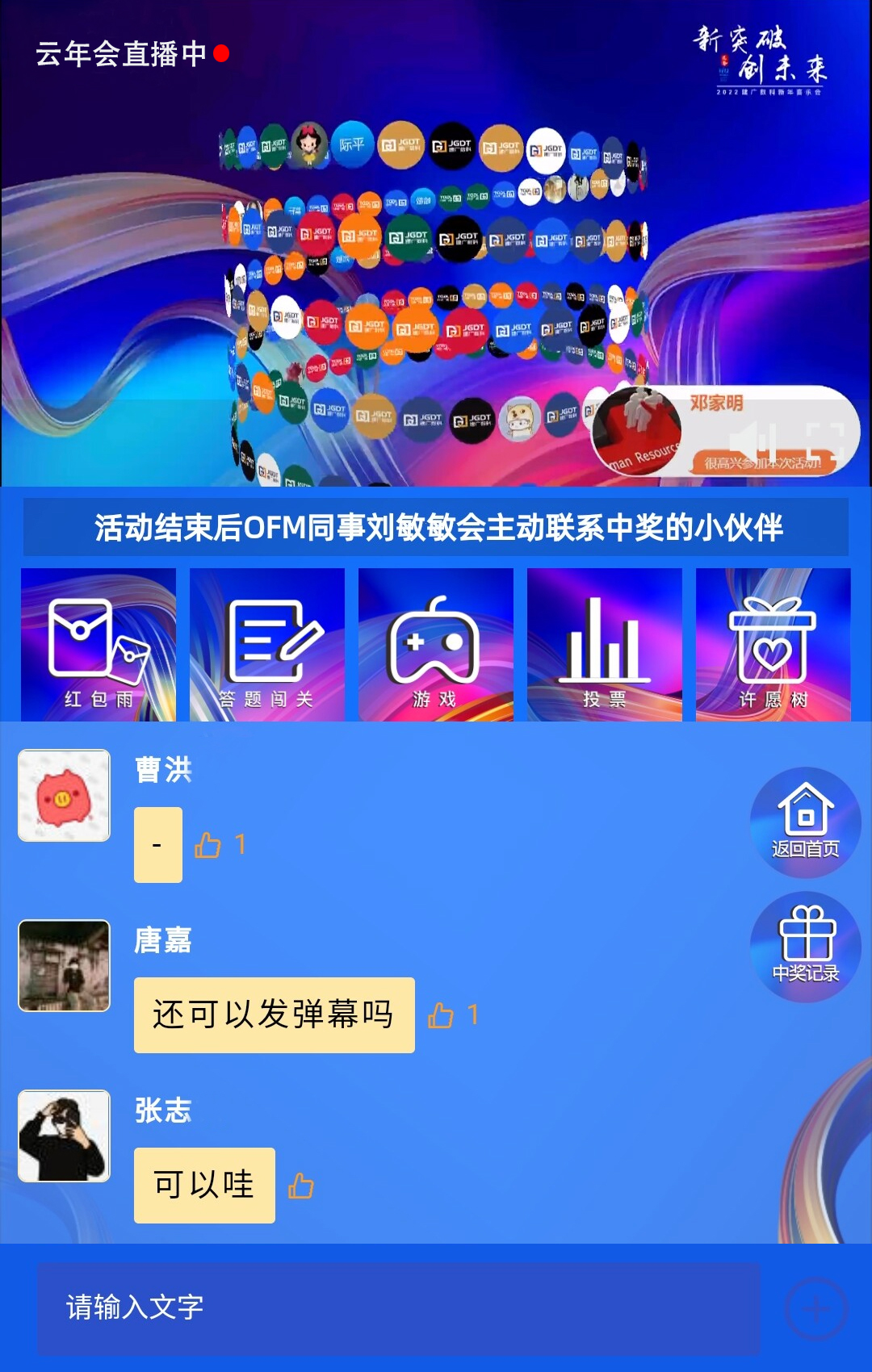The image size is (872, 1372).
Task: Open the 许愿树 wishing tree
Action: [773, 644]
